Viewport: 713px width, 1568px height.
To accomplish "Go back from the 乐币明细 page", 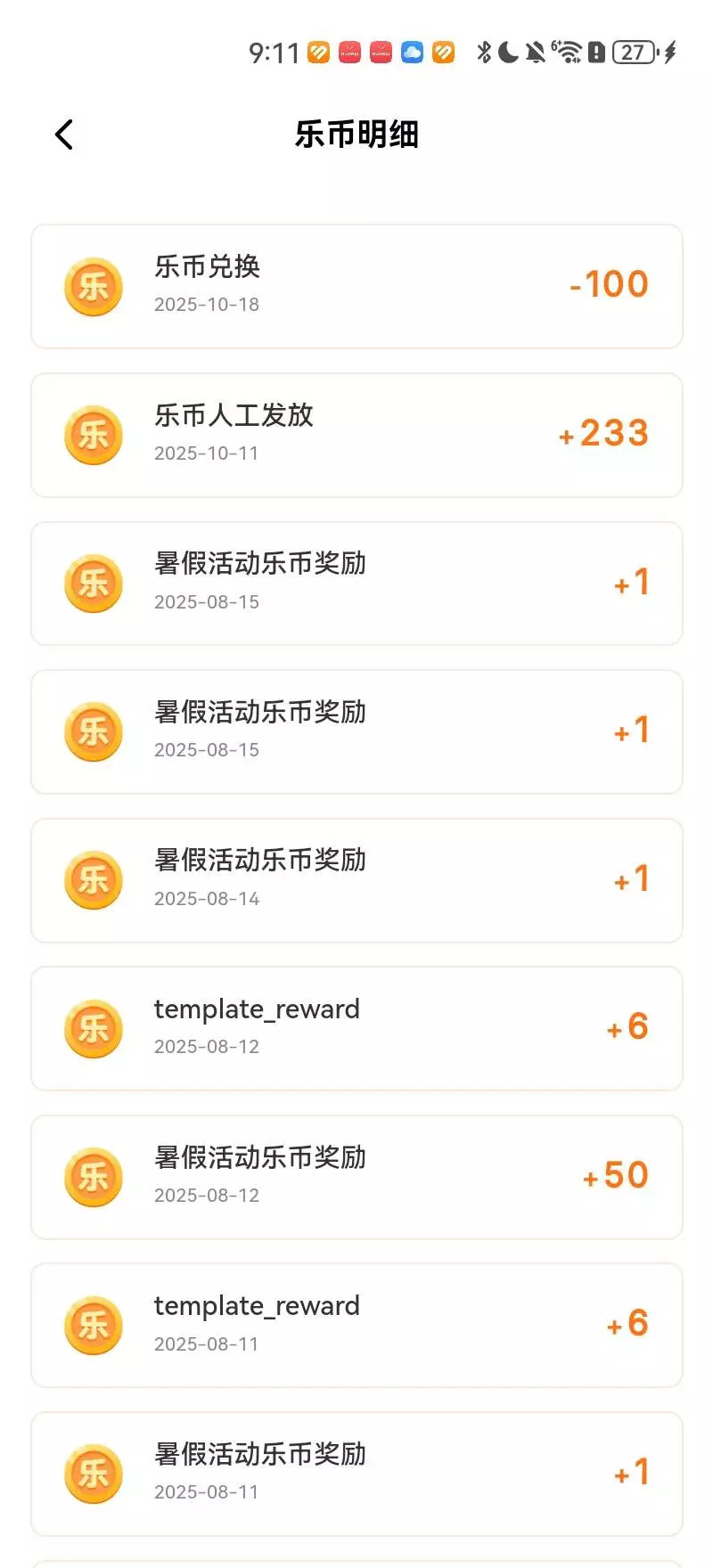I will click(64, 135).
